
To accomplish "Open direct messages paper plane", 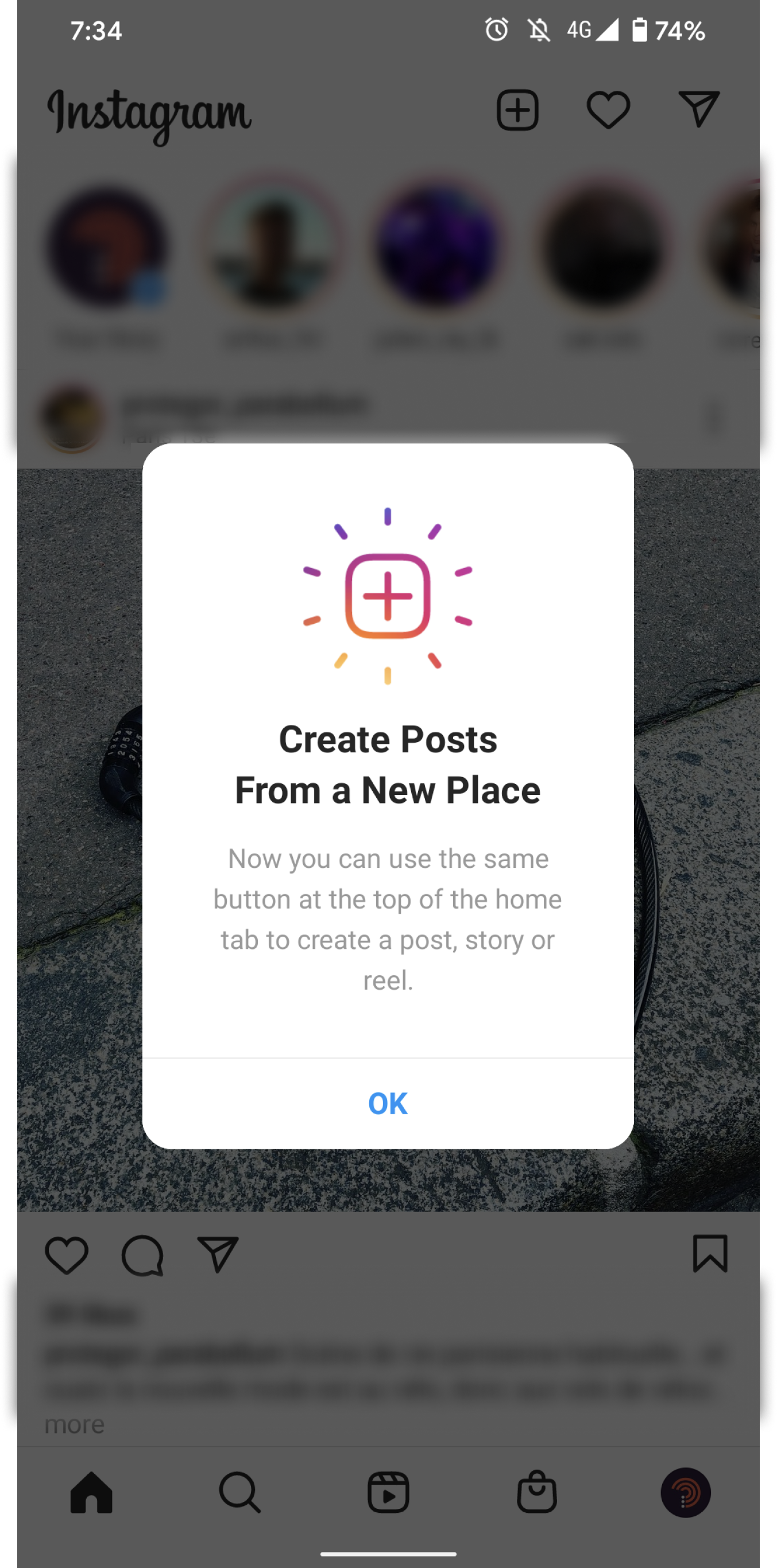I will pyautogui.click(x=698, y=109).
